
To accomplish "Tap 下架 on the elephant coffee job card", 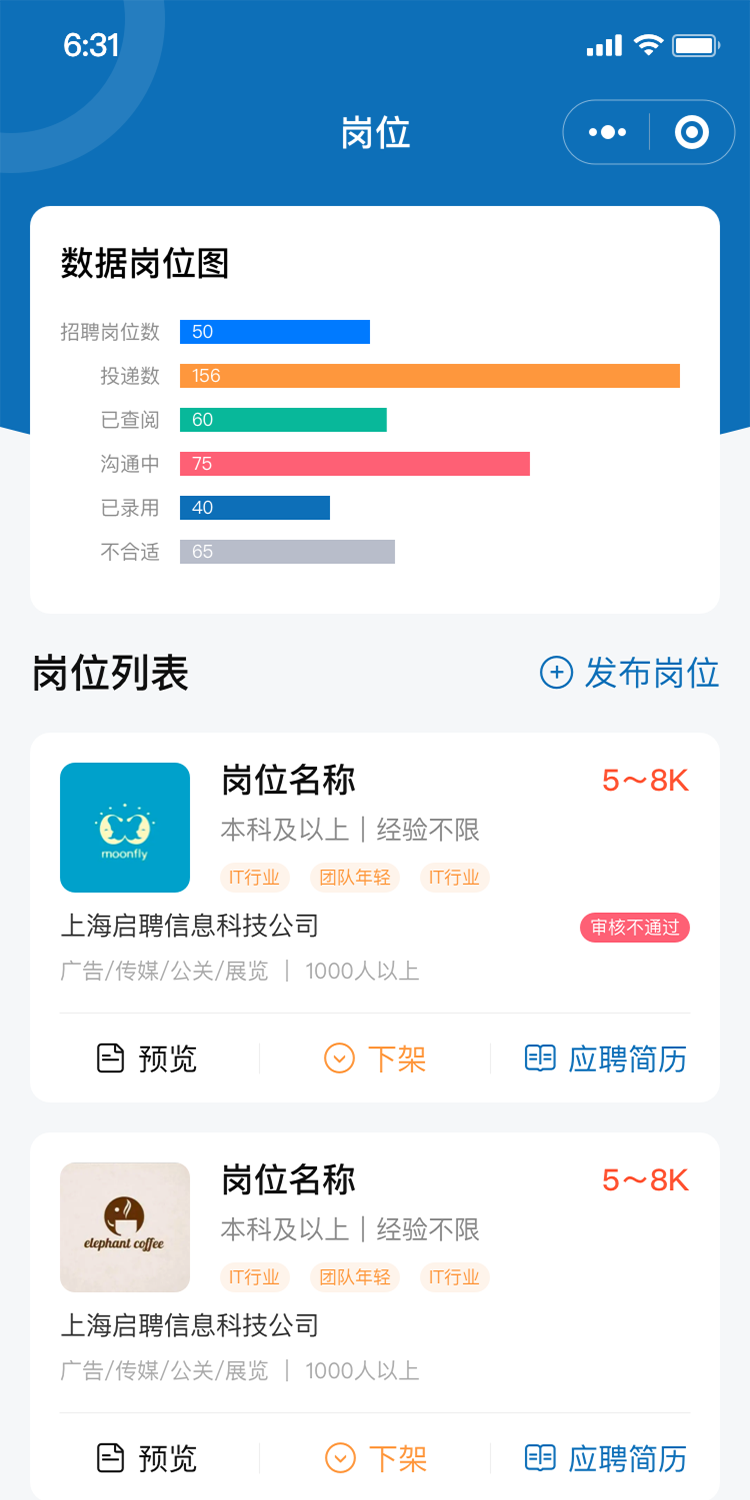I will (x=375, y=1458).
